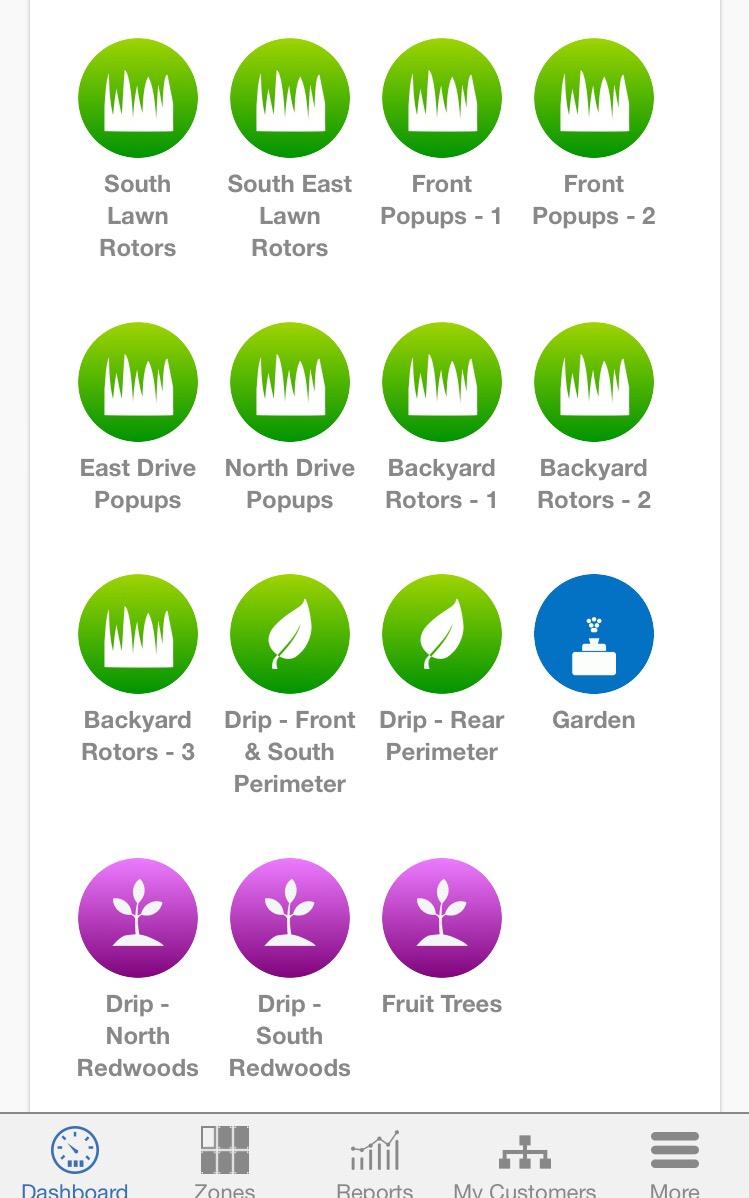The image size is (749, 1198).
Task: Open the Fruit Trees zone
Action: click(442, 918)
